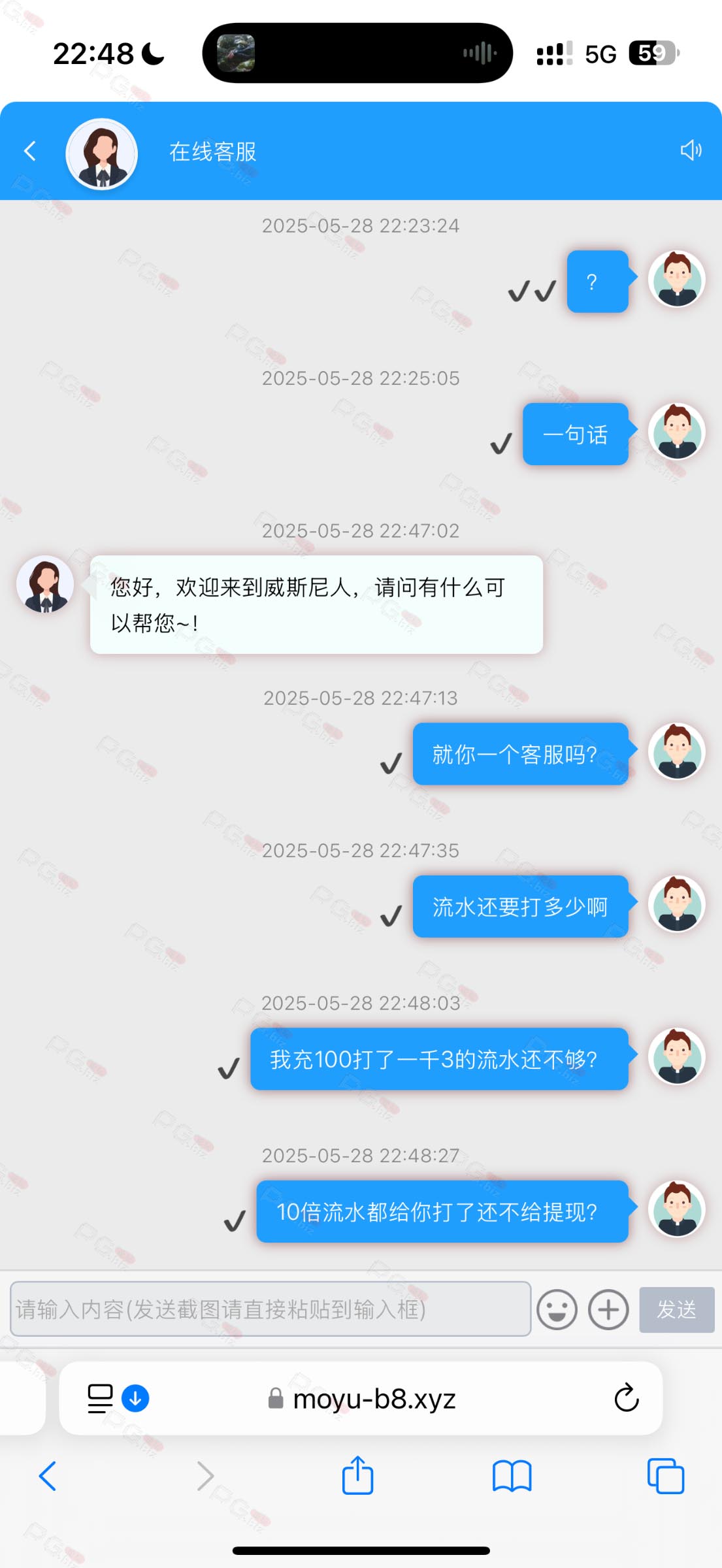Share this page from Safari toolbar
The width and height of the screenshot is (722, 1568).
pos(357,1476)
